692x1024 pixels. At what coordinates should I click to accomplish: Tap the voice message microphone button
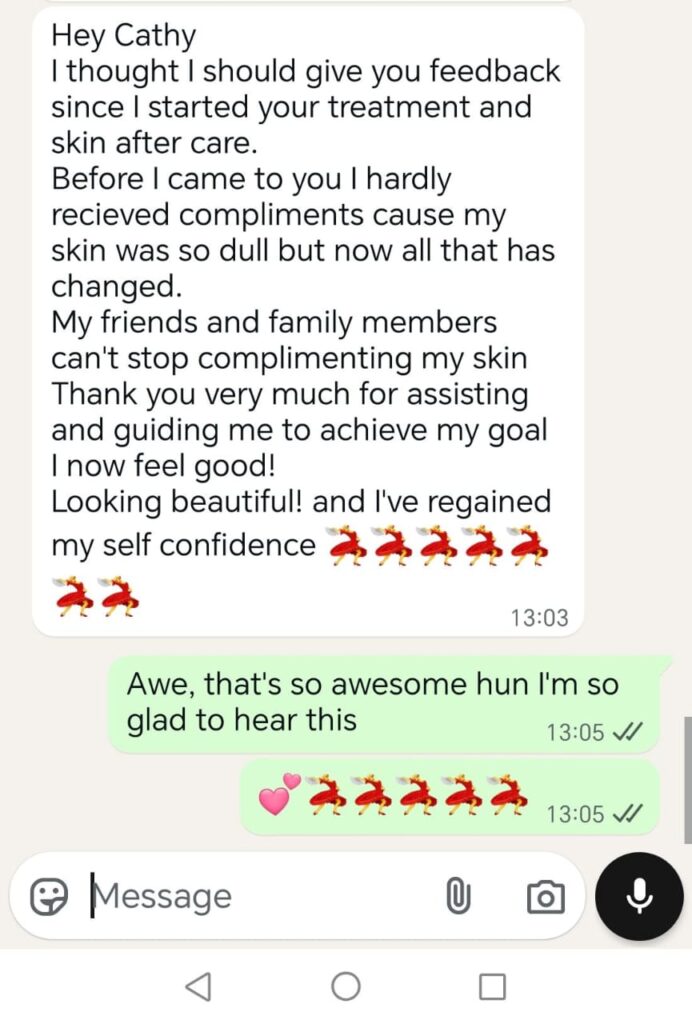coord(639,896)
